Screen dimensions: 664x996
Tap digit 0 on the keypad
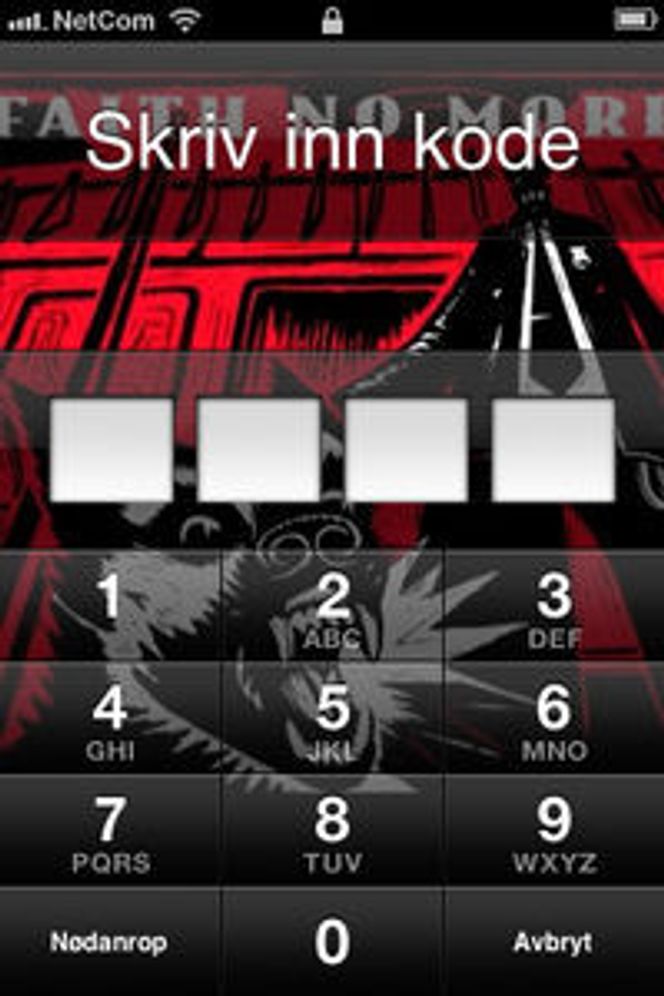click(332, 942)
